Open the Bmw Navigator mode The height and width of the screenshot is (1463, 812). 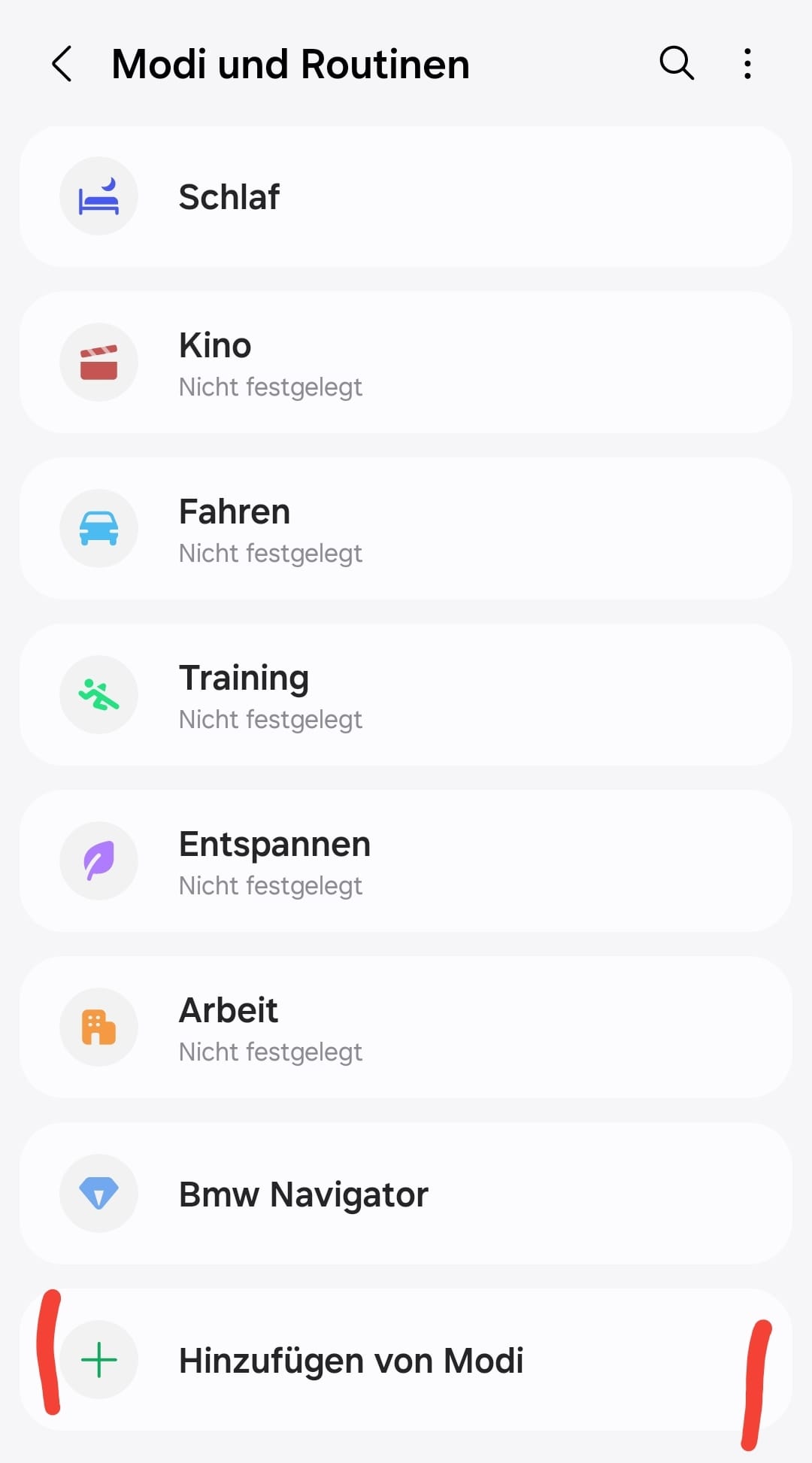click(406, 1194)
